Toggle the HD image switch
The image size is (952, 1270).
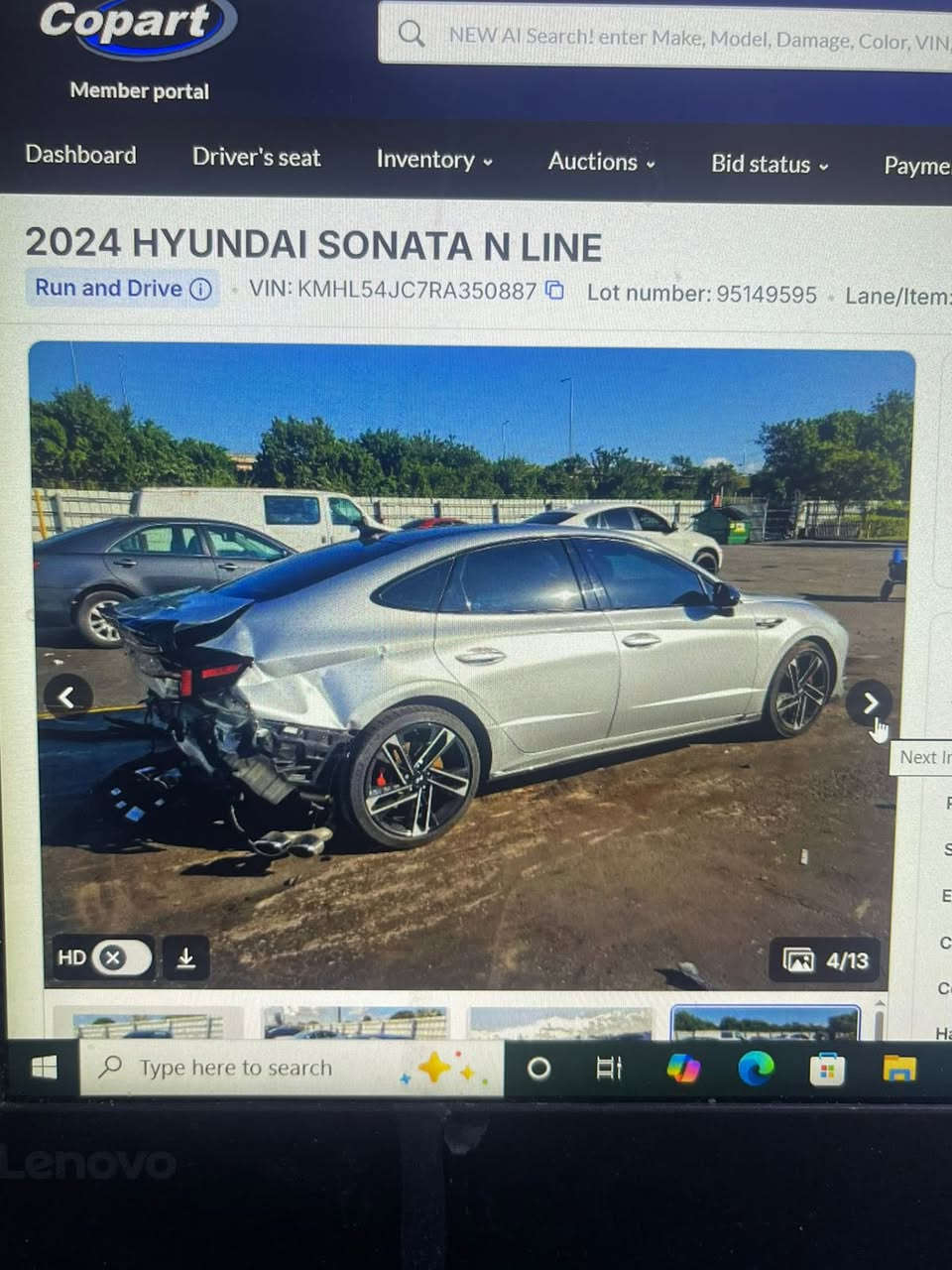pos(121,957)
